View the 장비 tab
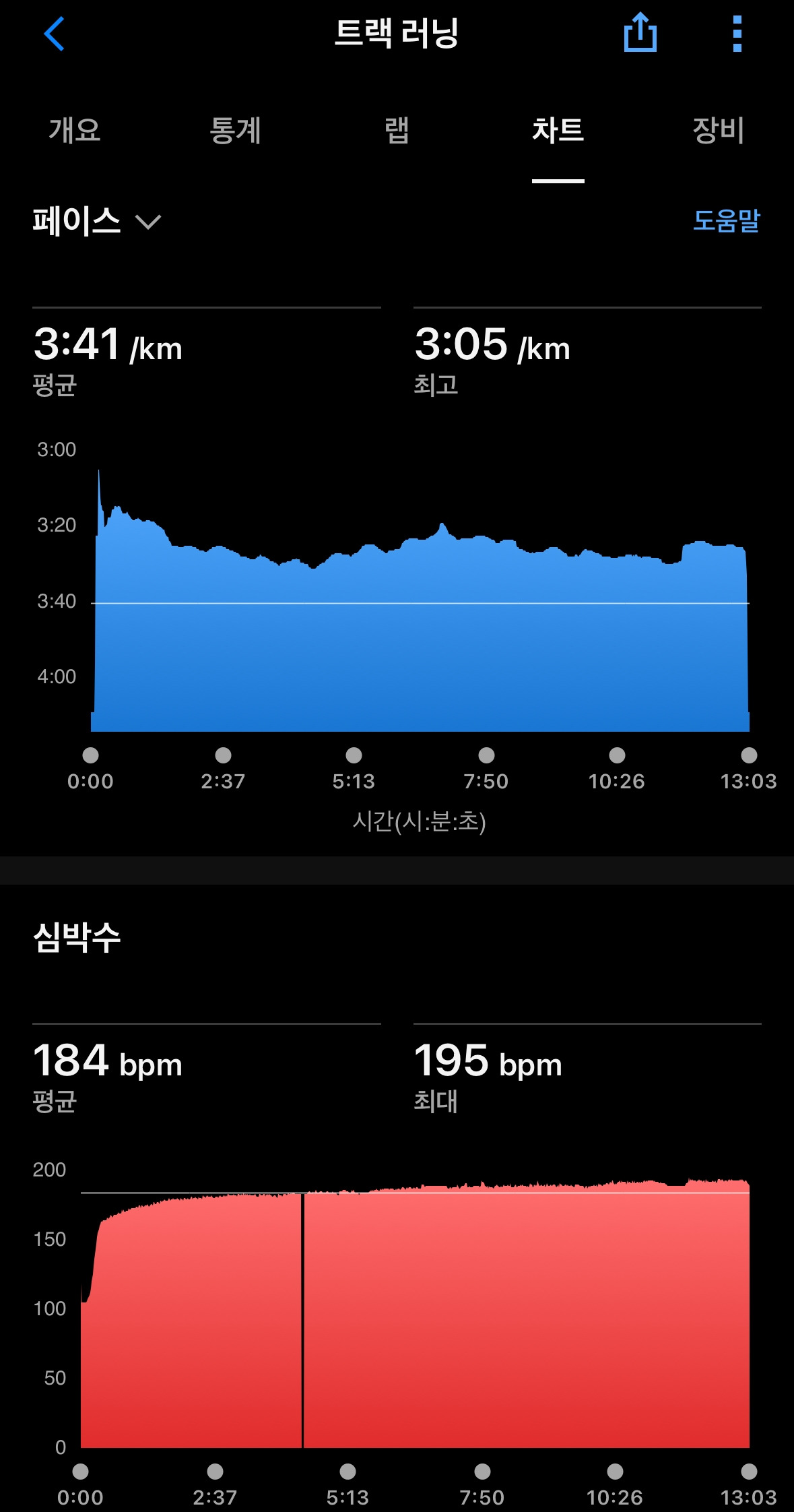 [x=719, y=130]
